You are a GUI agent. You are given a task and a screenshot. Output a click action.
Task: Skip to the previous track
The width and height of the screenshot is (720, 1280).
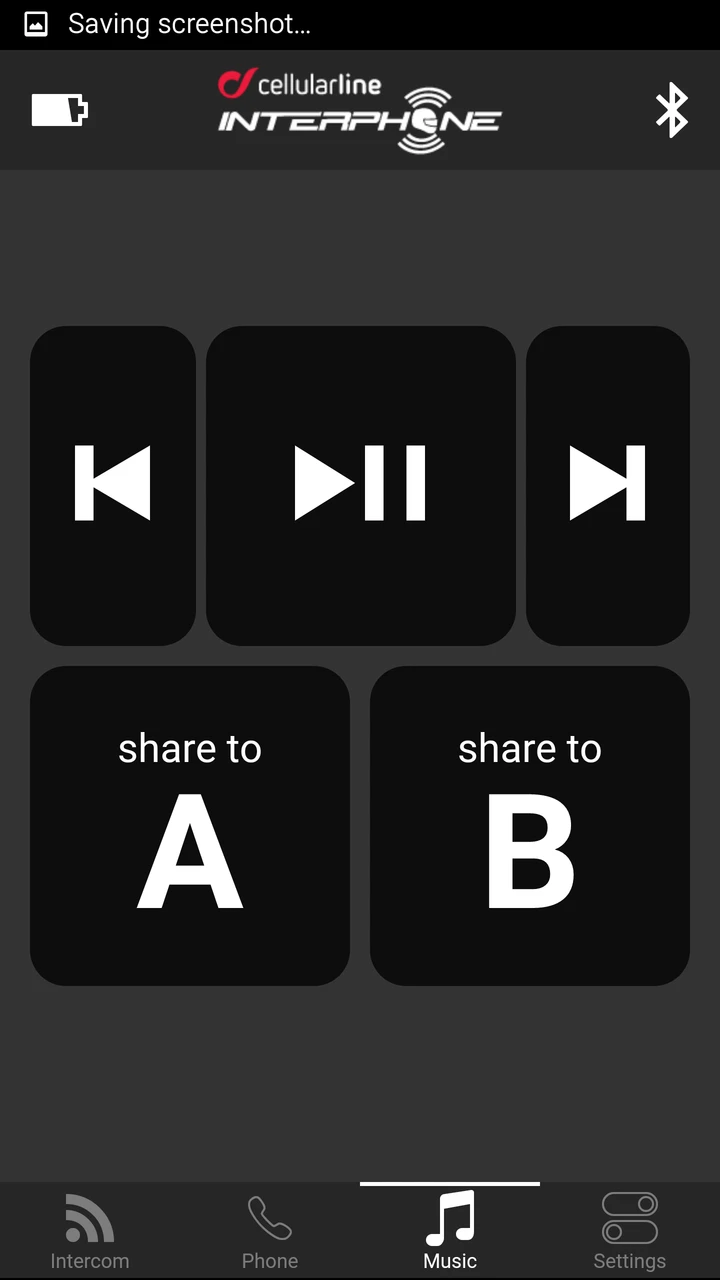(113, 485)
